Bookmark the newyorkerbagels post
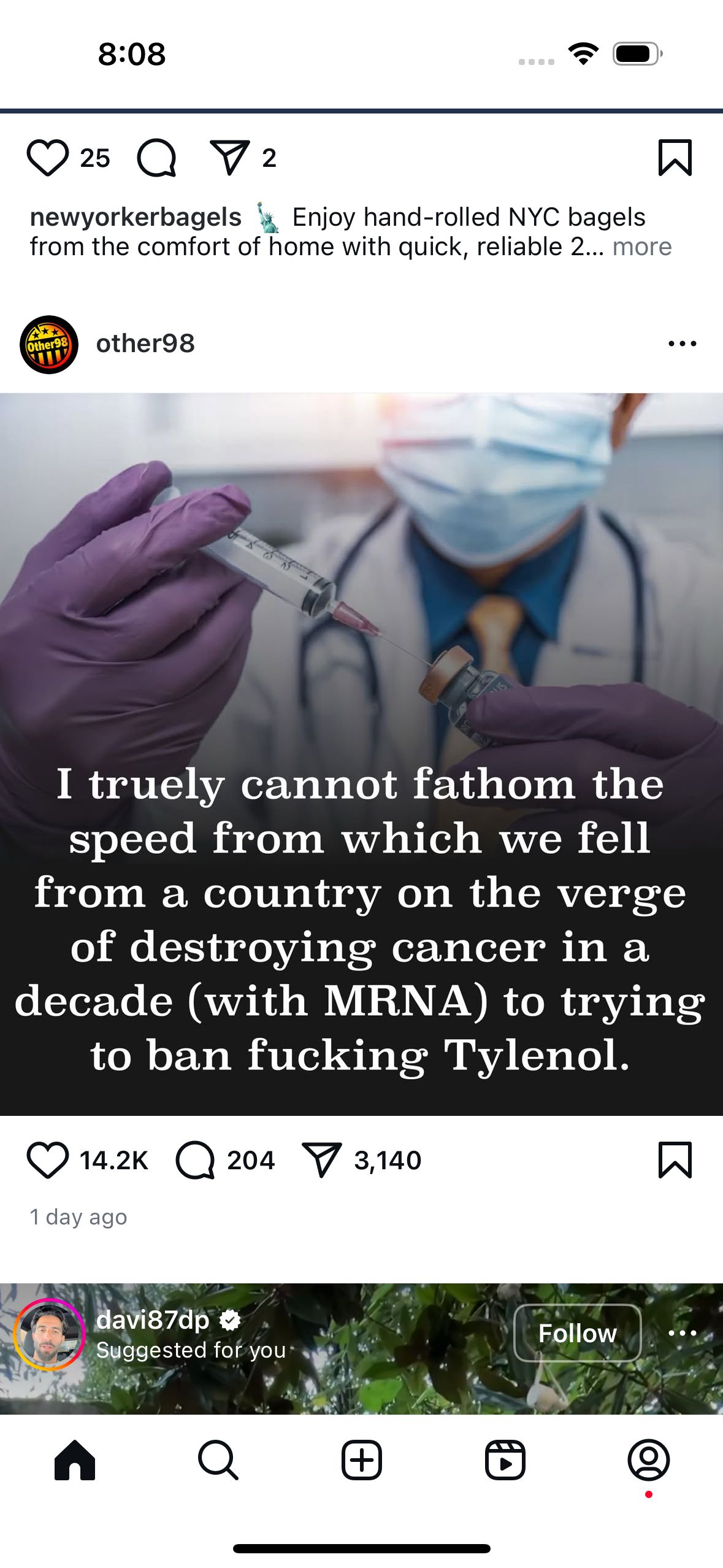Screen dimensions: 723x1568 click(675, 158)
